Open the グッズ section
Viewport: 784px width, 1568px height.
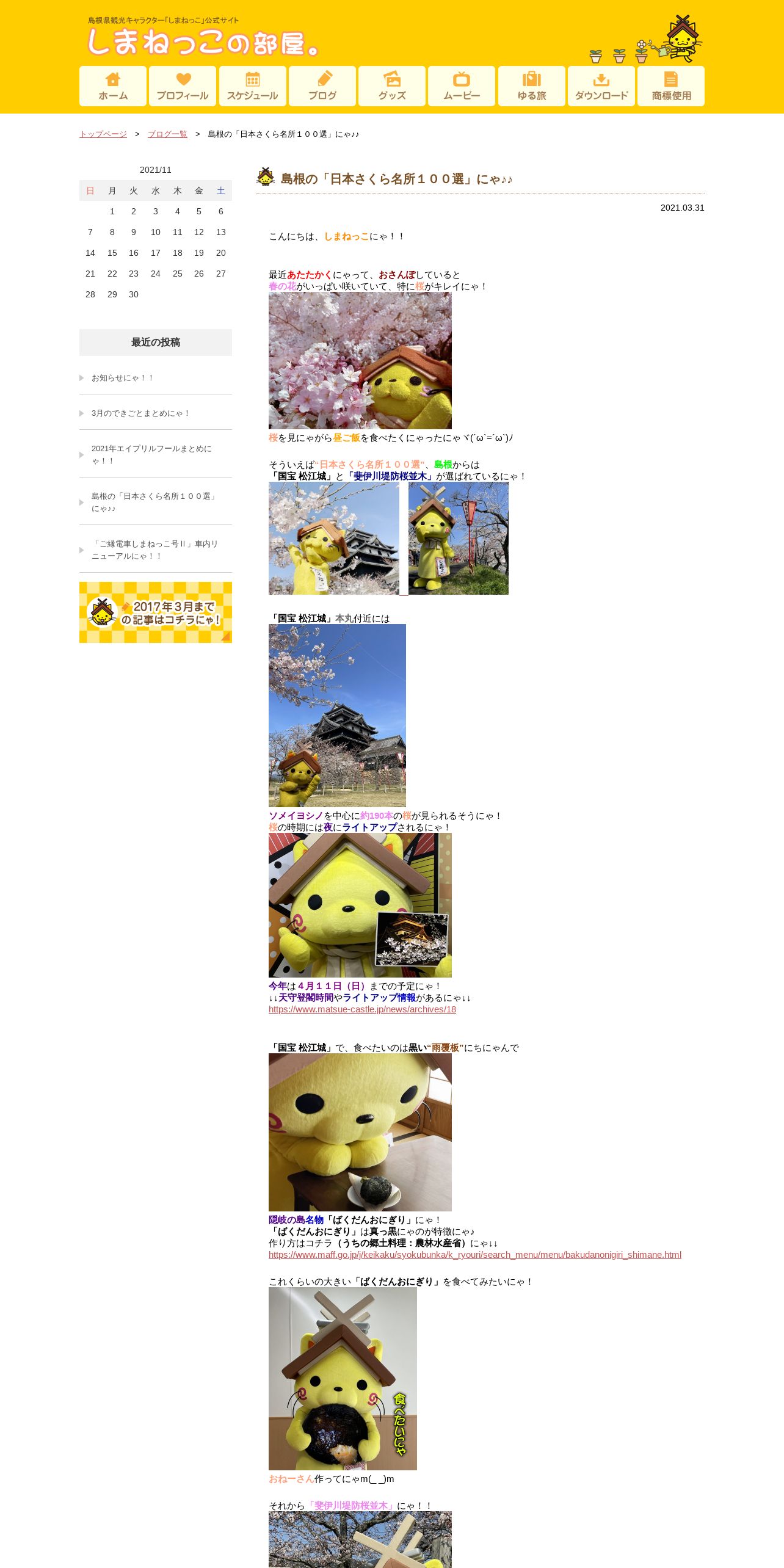pos(392,86)
